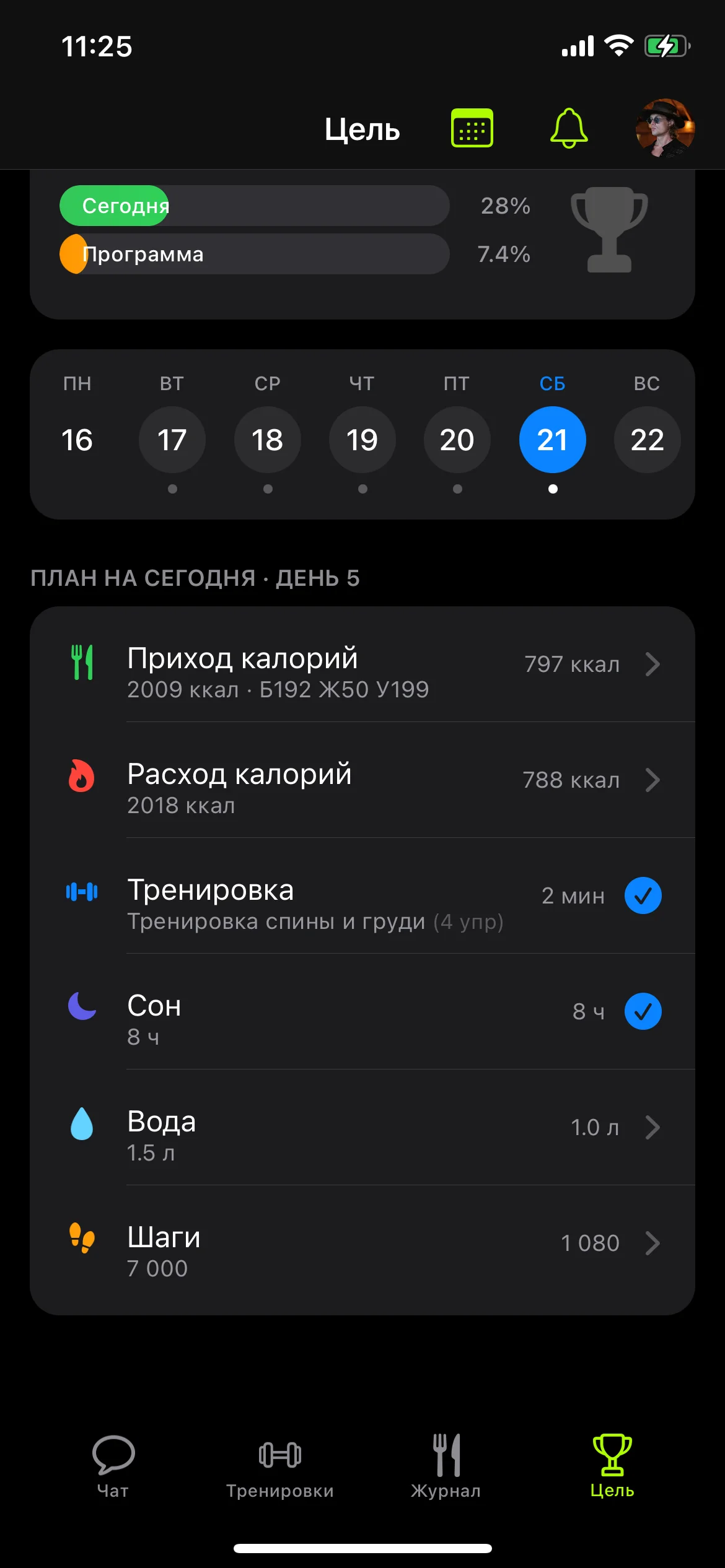Open the calendar icon in the header
Screen dimensions: 725x1568
[472, 128]
